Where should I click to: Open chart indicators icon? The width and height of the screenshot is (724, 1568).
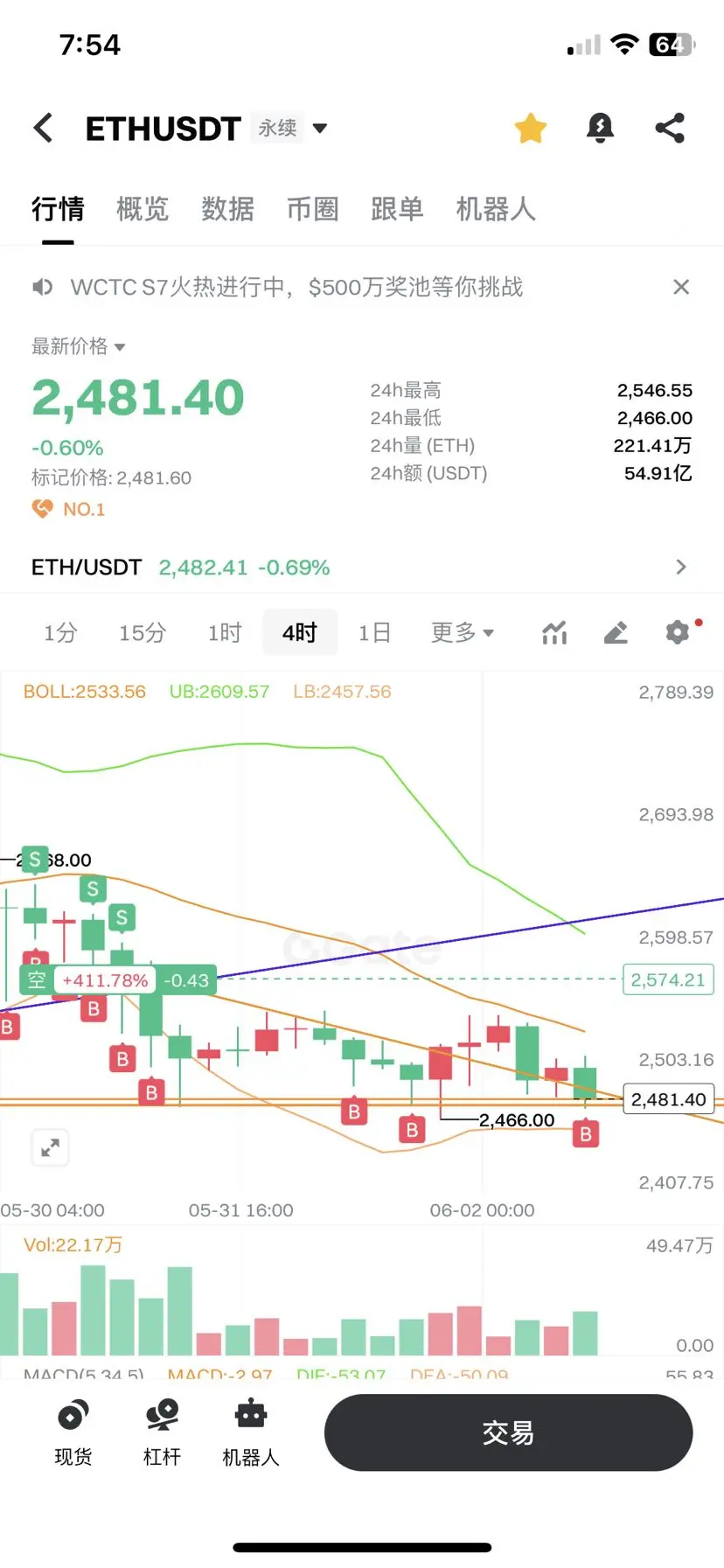[x=554, y=632]
